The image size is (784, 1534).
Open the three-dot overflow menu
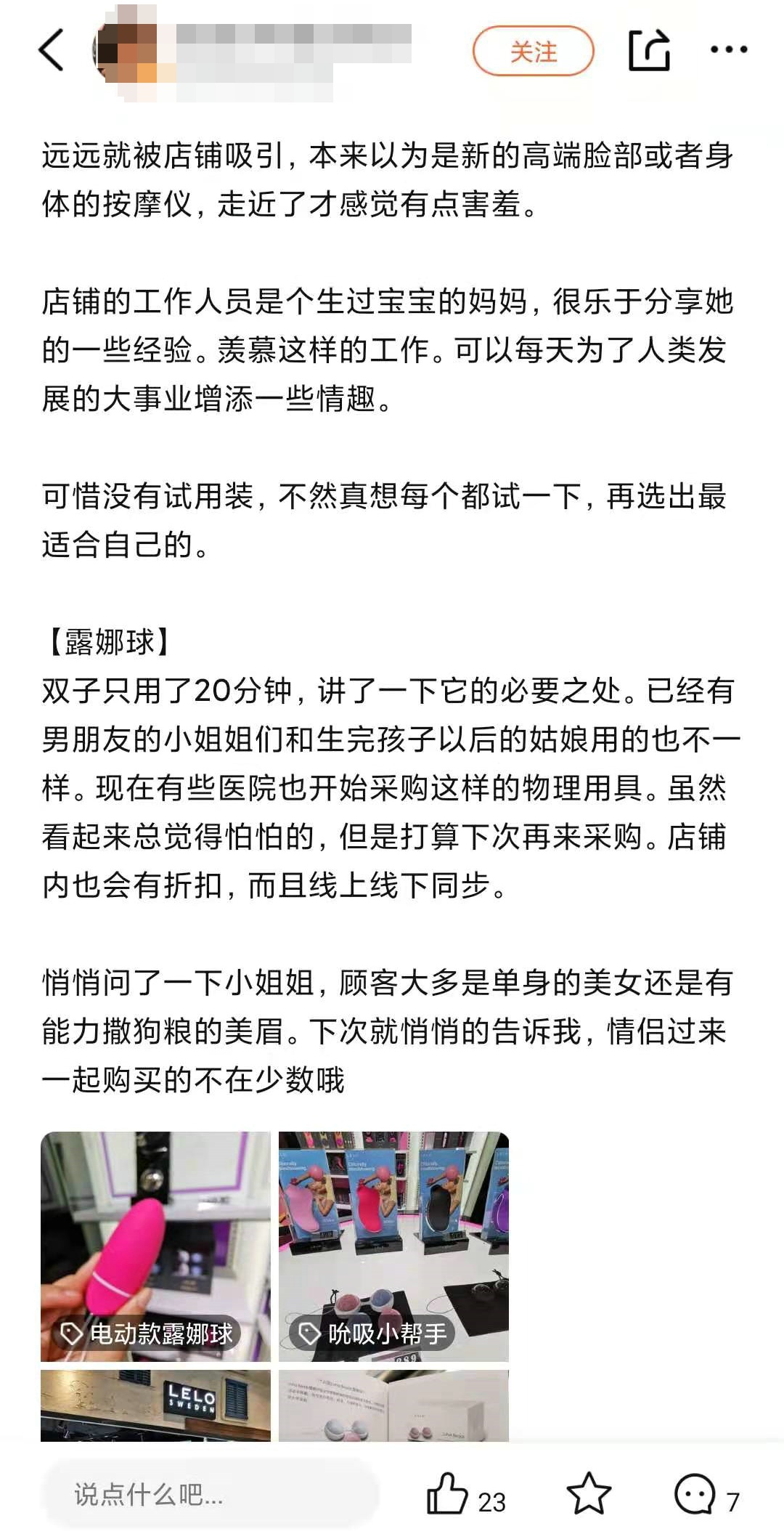(728, 50)
